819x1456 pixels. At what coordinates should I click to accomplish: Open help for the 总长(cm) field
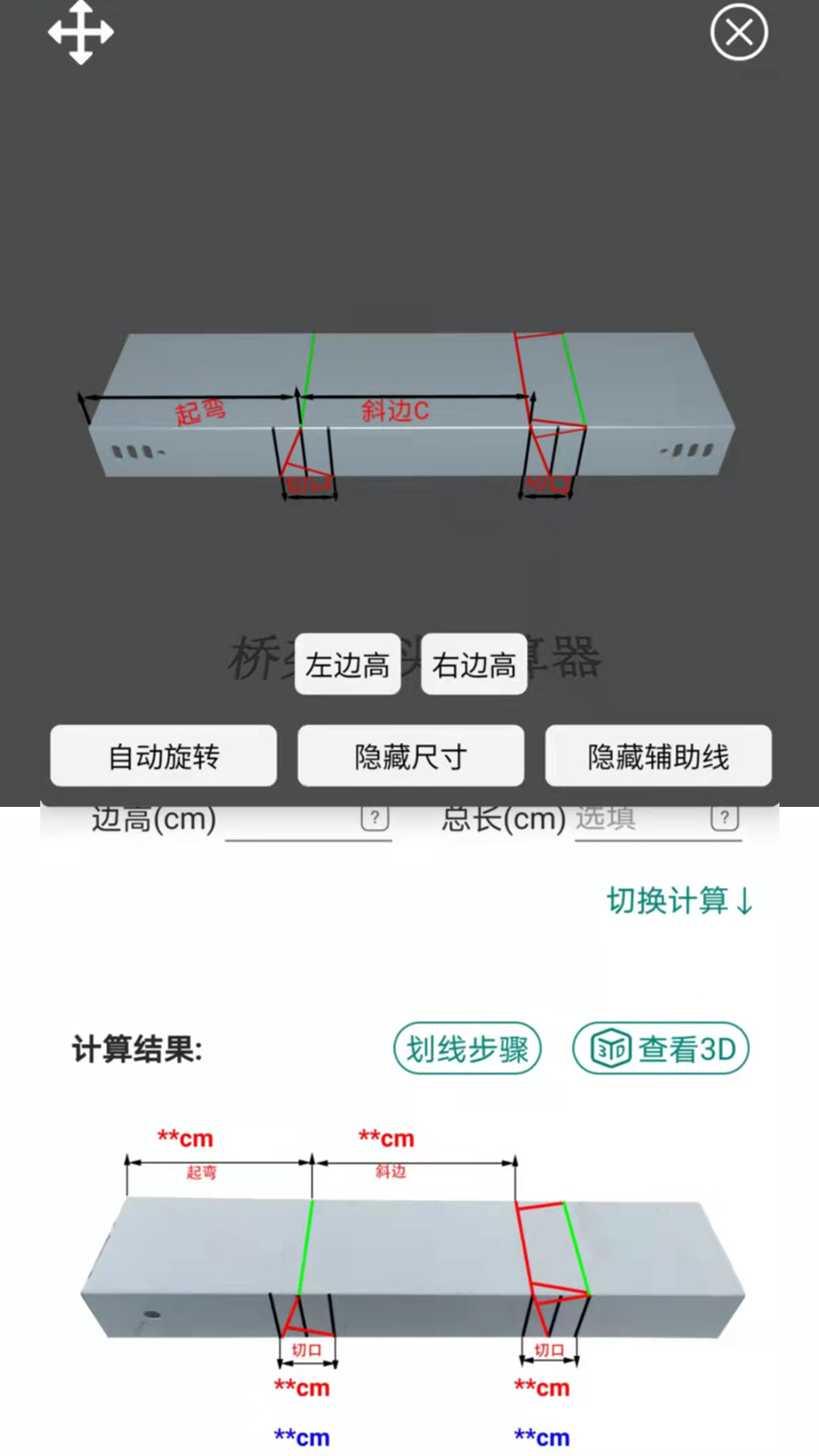pos(726,817)
